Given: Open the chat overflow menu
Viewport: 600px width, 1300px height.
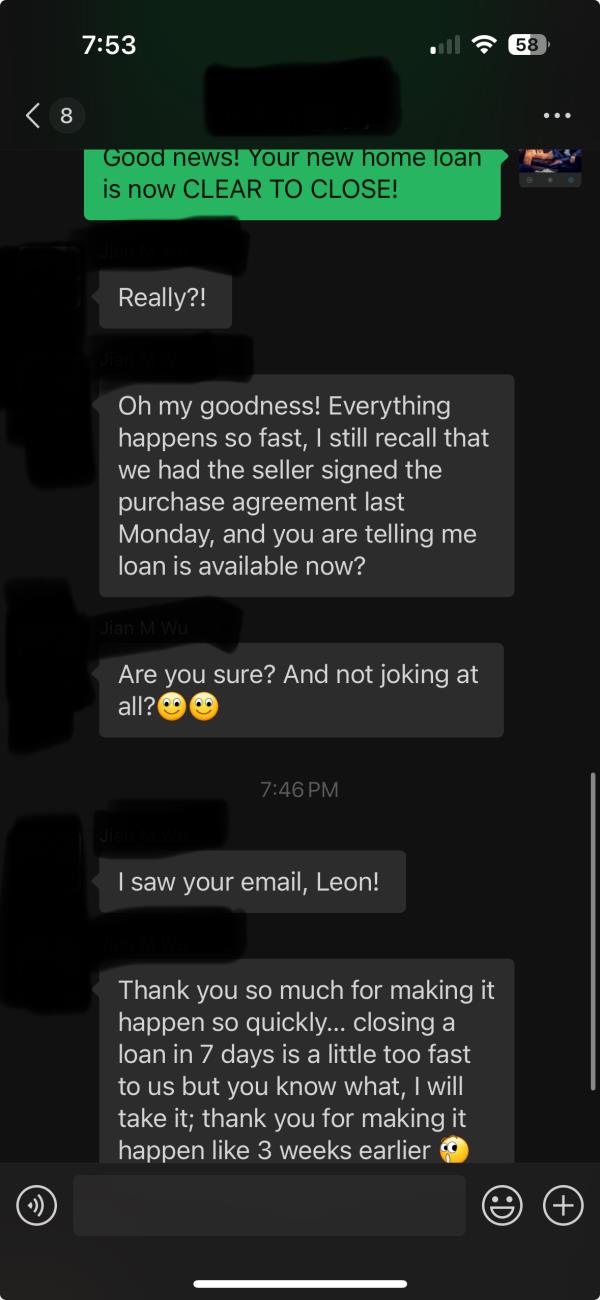Looking at the screenshot, I should [x=557, y=116].
